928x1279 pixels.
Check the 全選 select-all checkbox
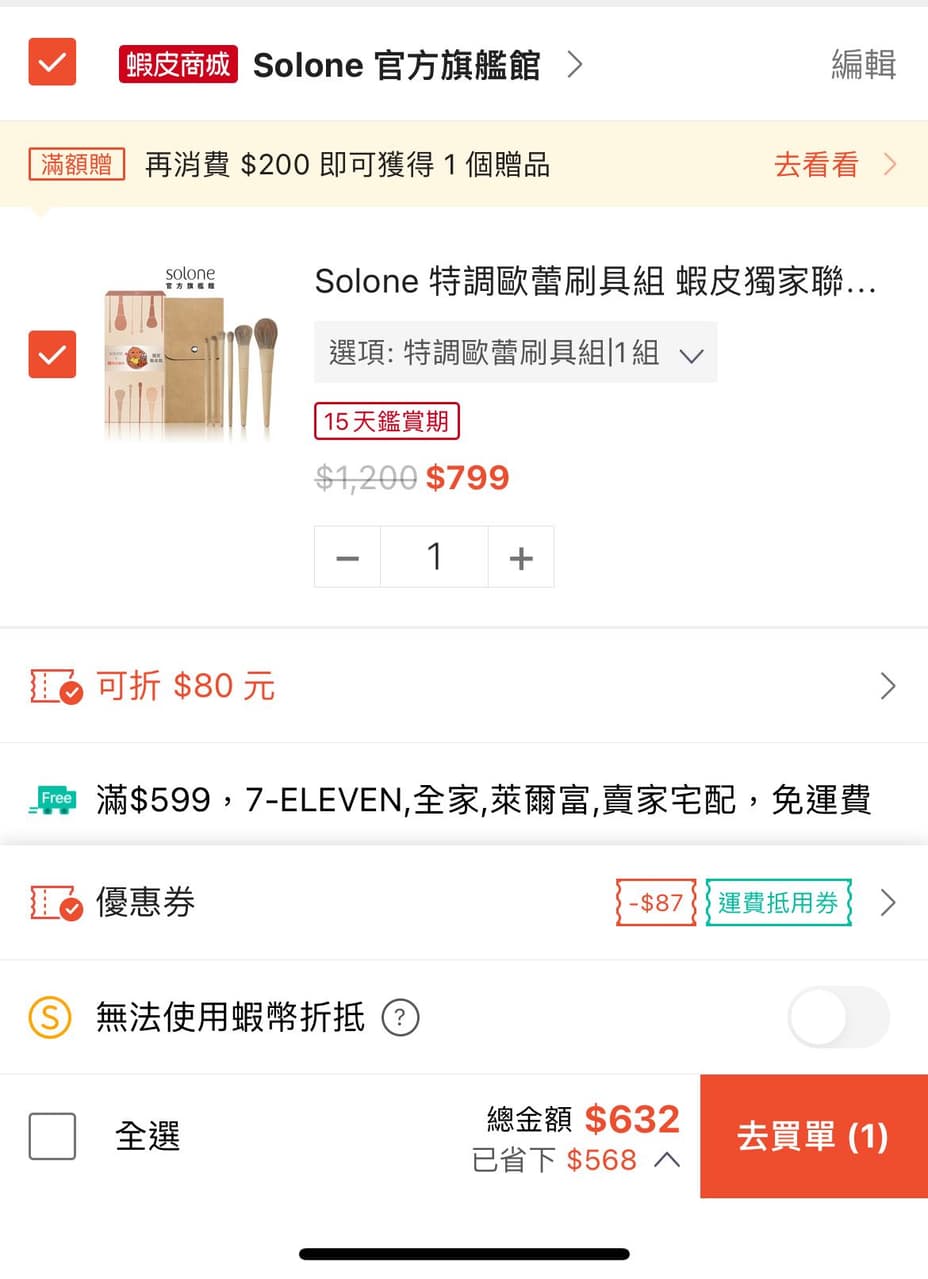[x=52, y=1136]
